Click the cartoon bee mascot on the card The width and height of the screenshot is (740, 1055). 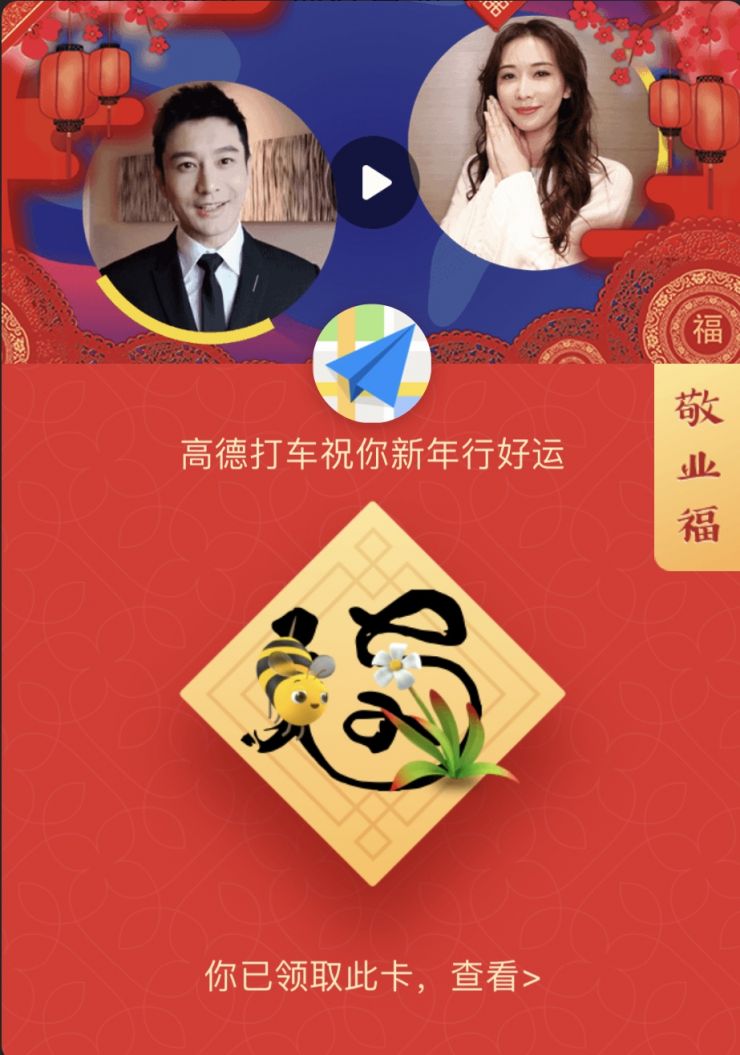click(300, 695)
